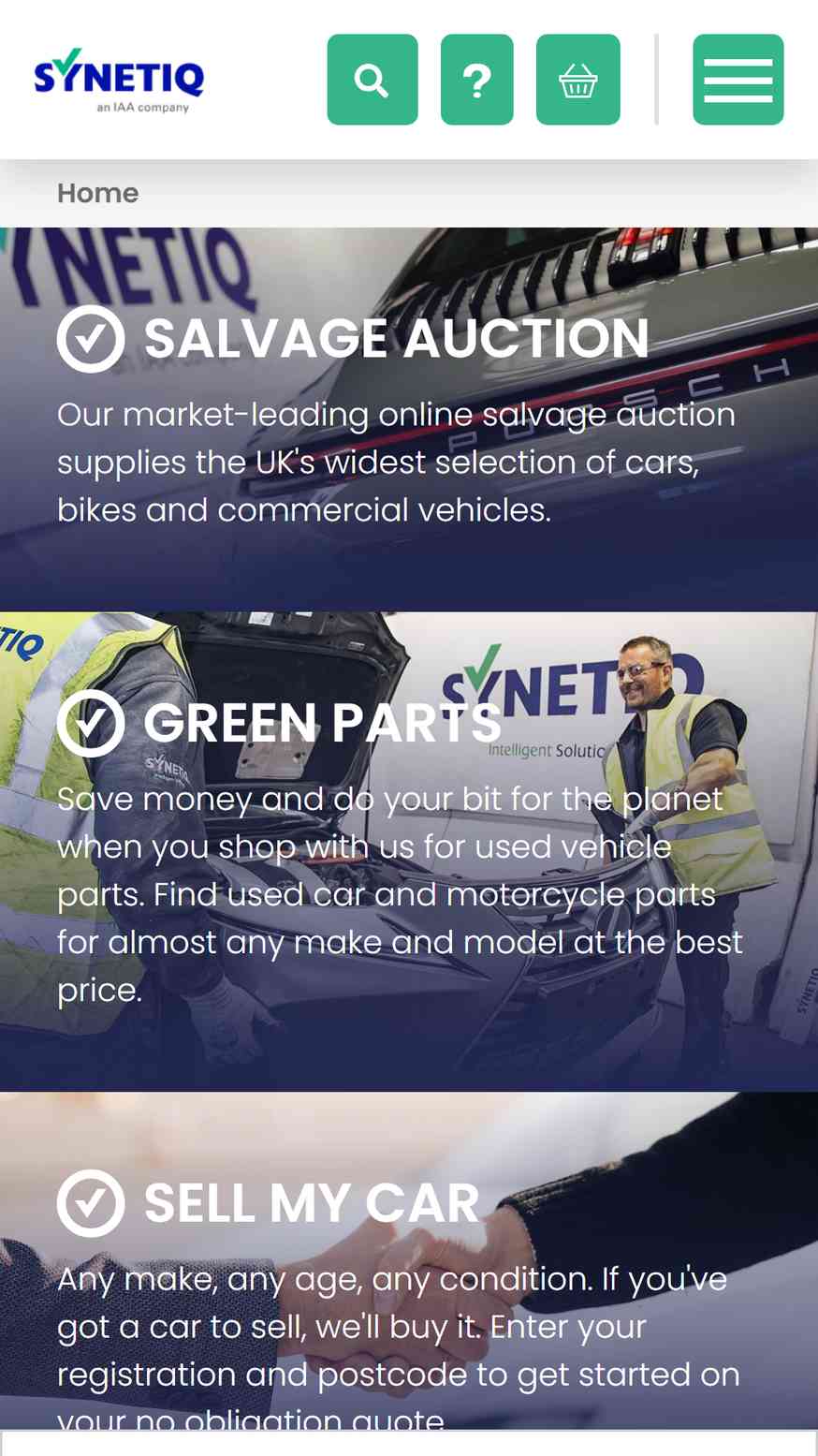Open the hamburger navigation menu
Image resolution: width=818 pixels, height=1456 pixels.
pyautogui.click(x=738, y=80)
